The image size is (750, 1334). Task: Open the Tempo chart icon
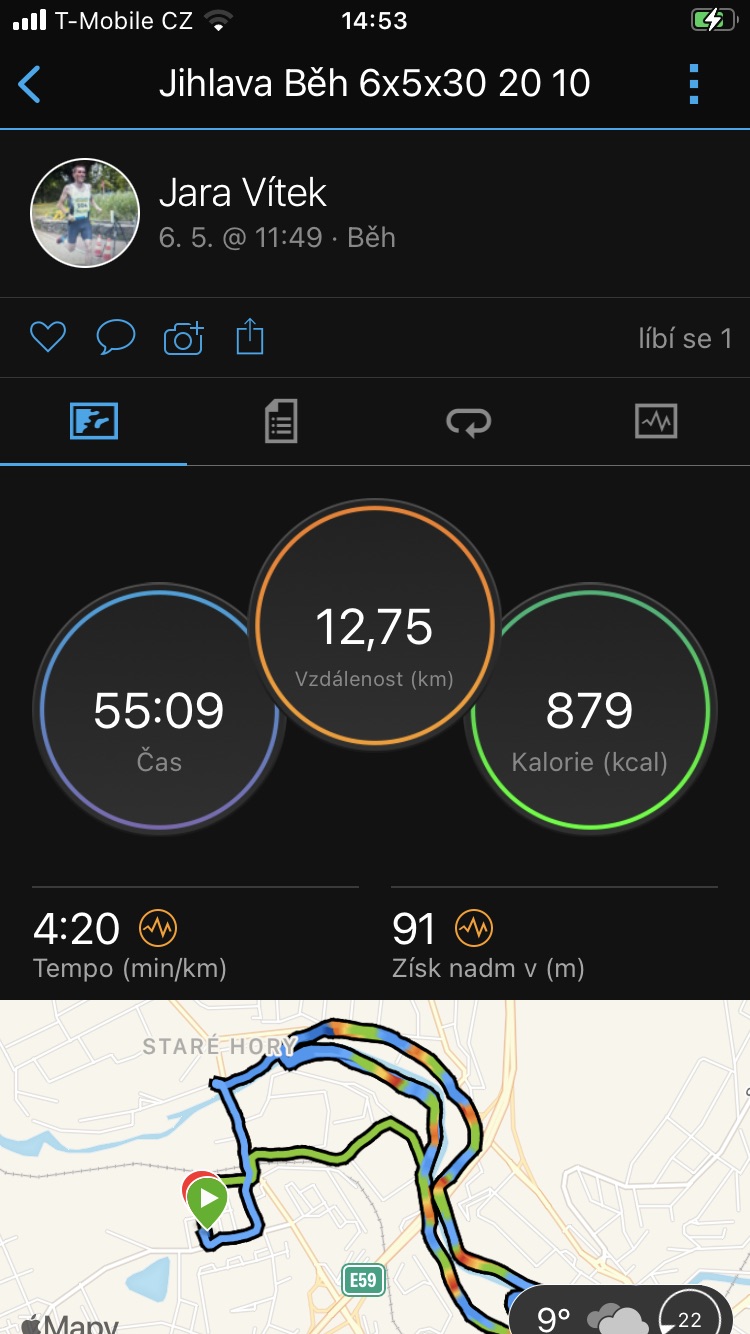tap(158, 929)
